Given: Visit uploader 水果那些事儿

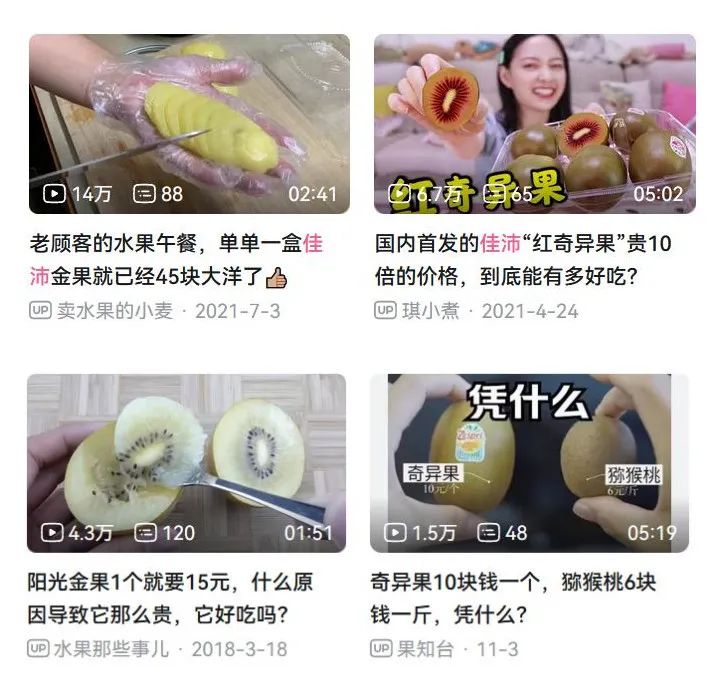Looking at the screenshot, I should 111,649.
